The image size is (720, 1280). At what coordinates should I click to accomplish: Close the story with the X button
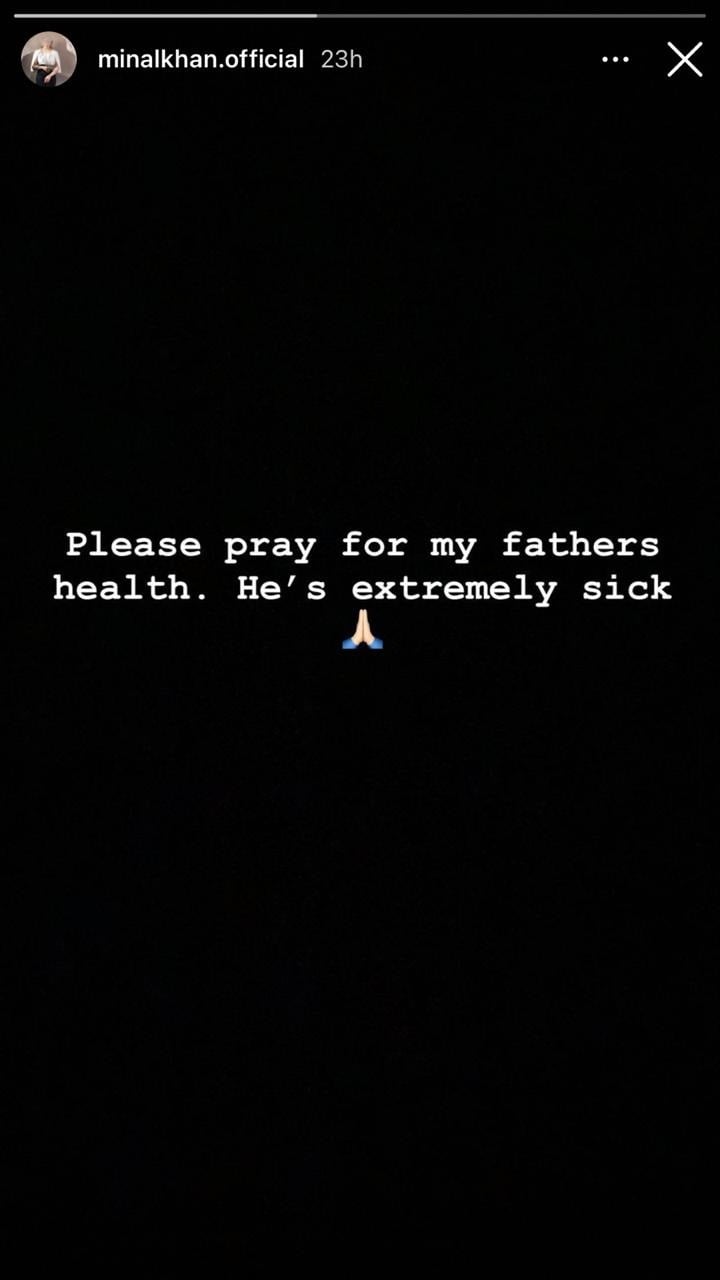pos(685,60)
